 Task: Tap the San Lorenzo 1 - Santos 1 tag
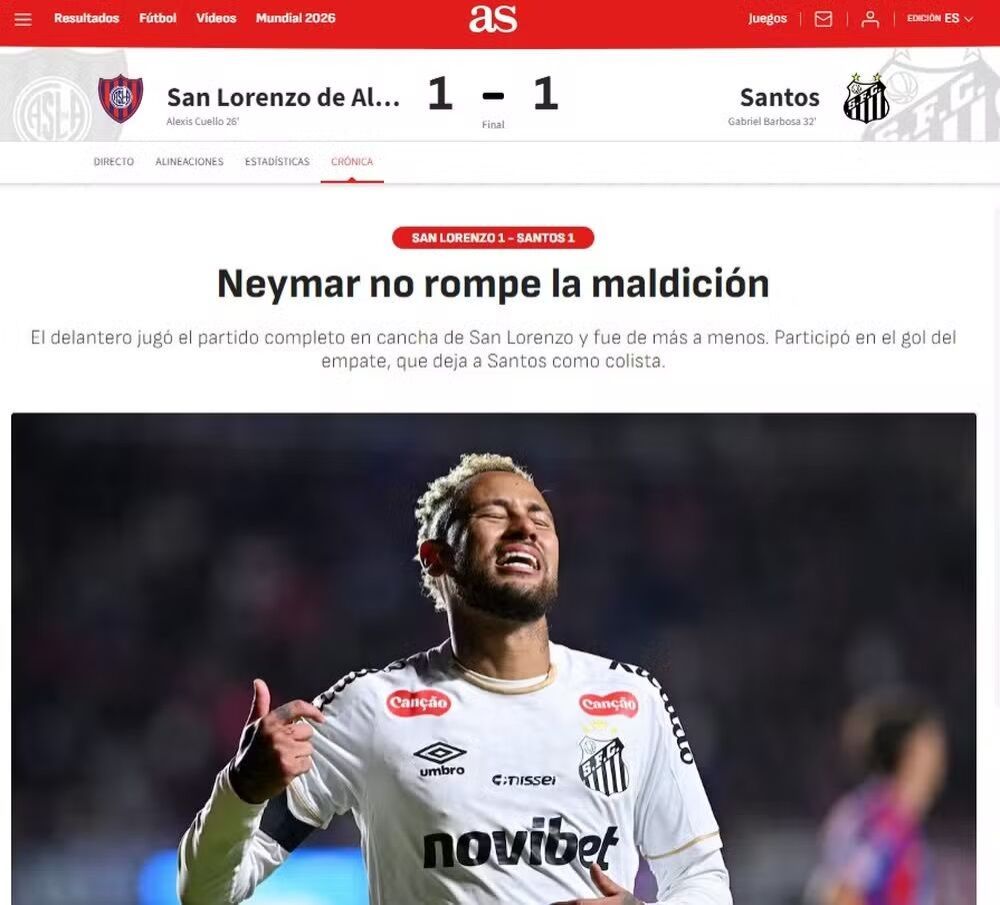click(x=493, y=238)
